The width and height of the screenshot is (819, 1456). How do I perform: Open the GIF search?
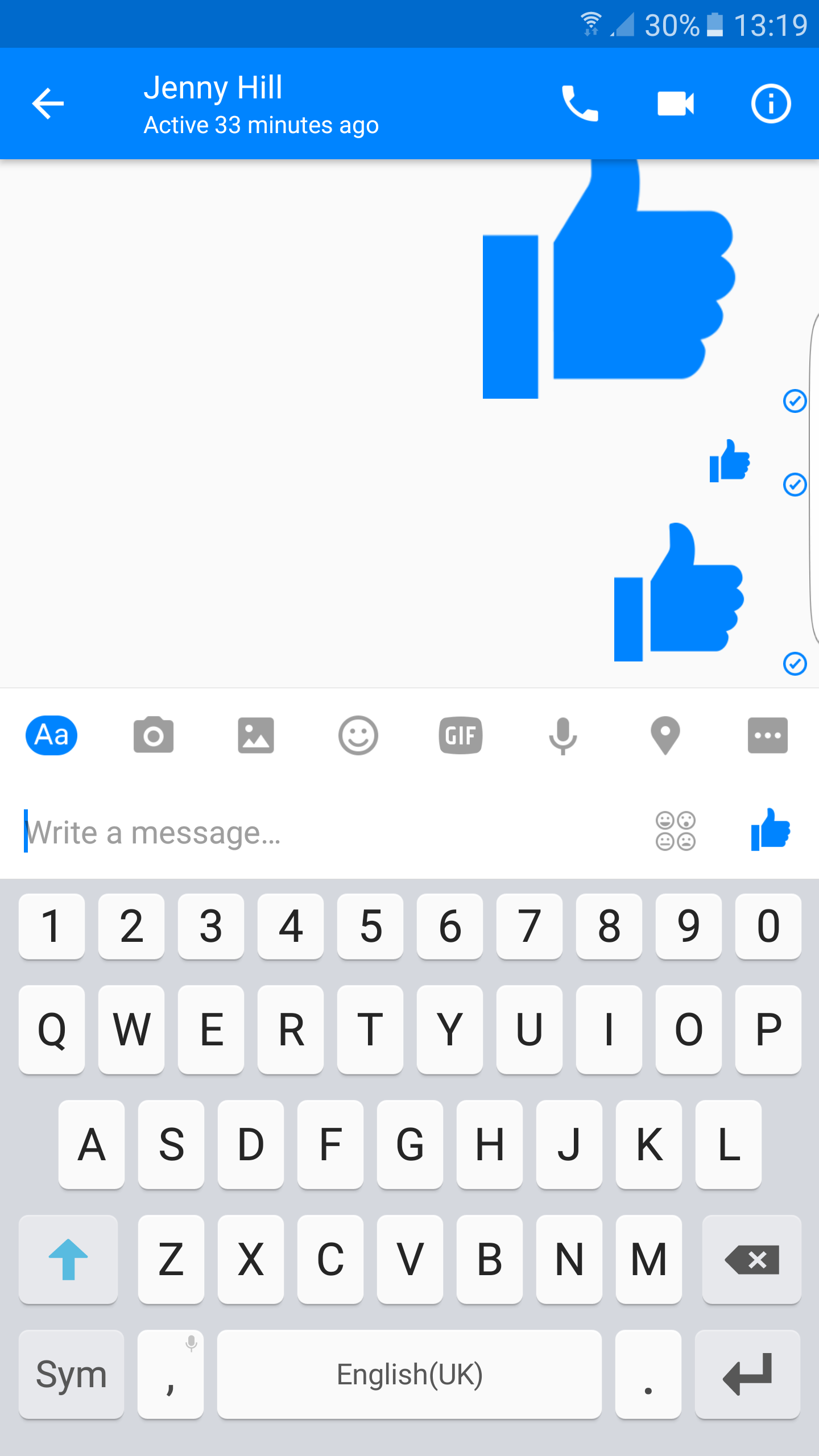461,735
